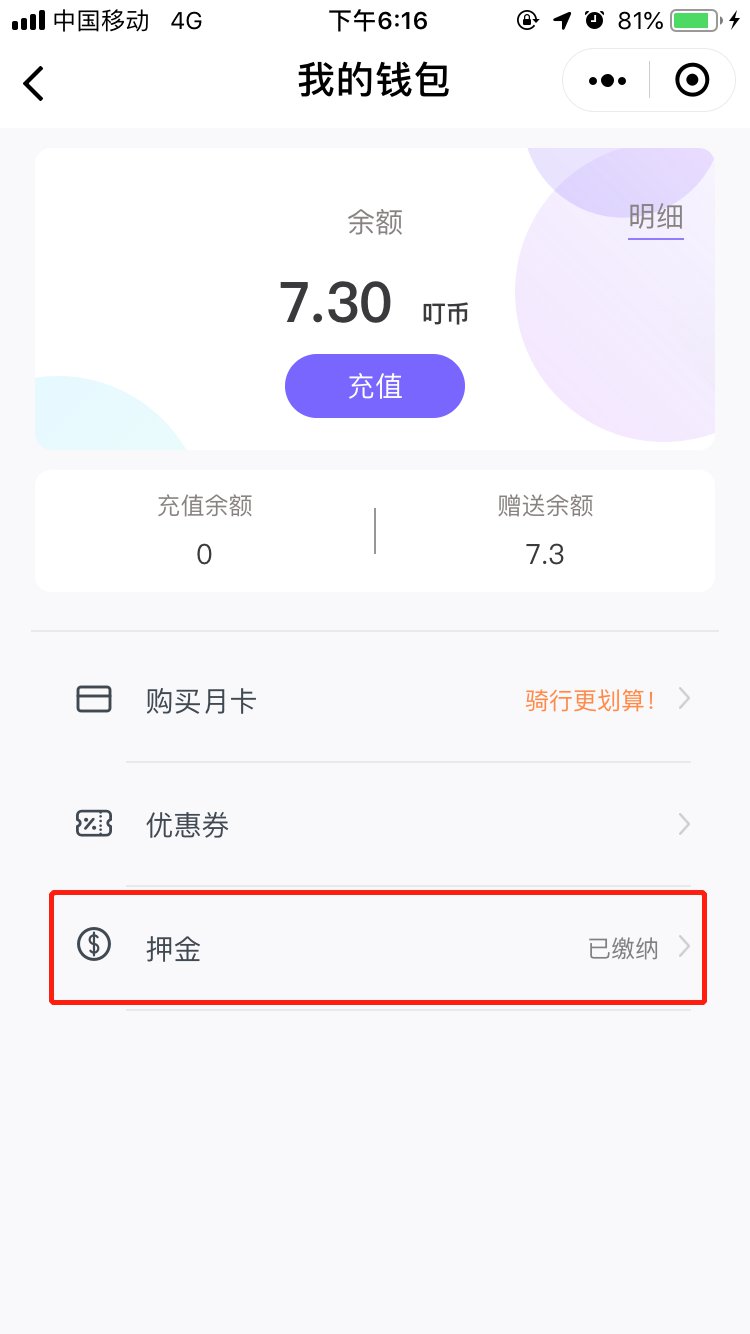Open the 明细 balance details
Screen dimensions: 750x1334
pyautogui.click(x=656, y=217)
